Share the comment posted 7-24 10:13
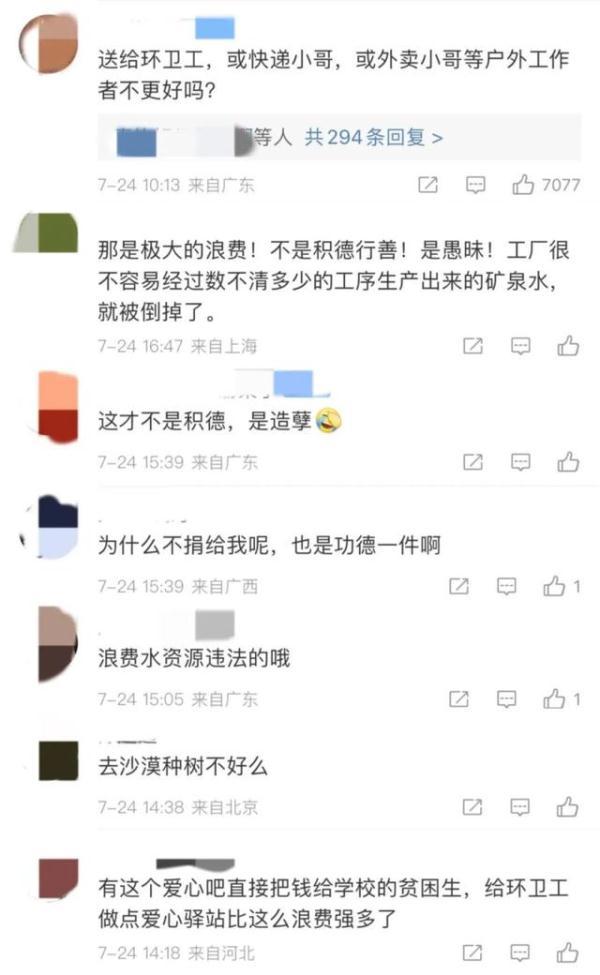 427,185
